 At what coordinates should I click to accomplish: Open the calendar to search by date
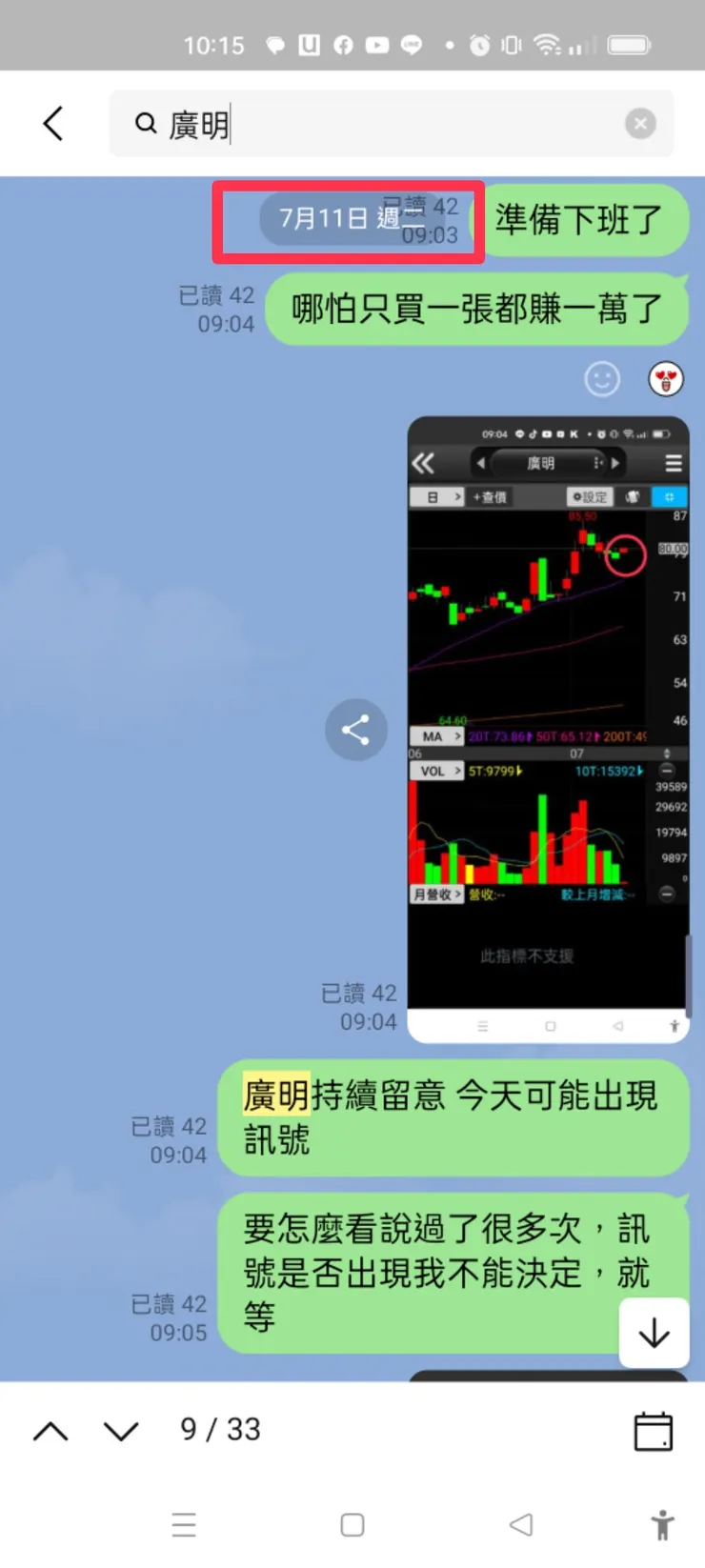[x=654, y=1430]
